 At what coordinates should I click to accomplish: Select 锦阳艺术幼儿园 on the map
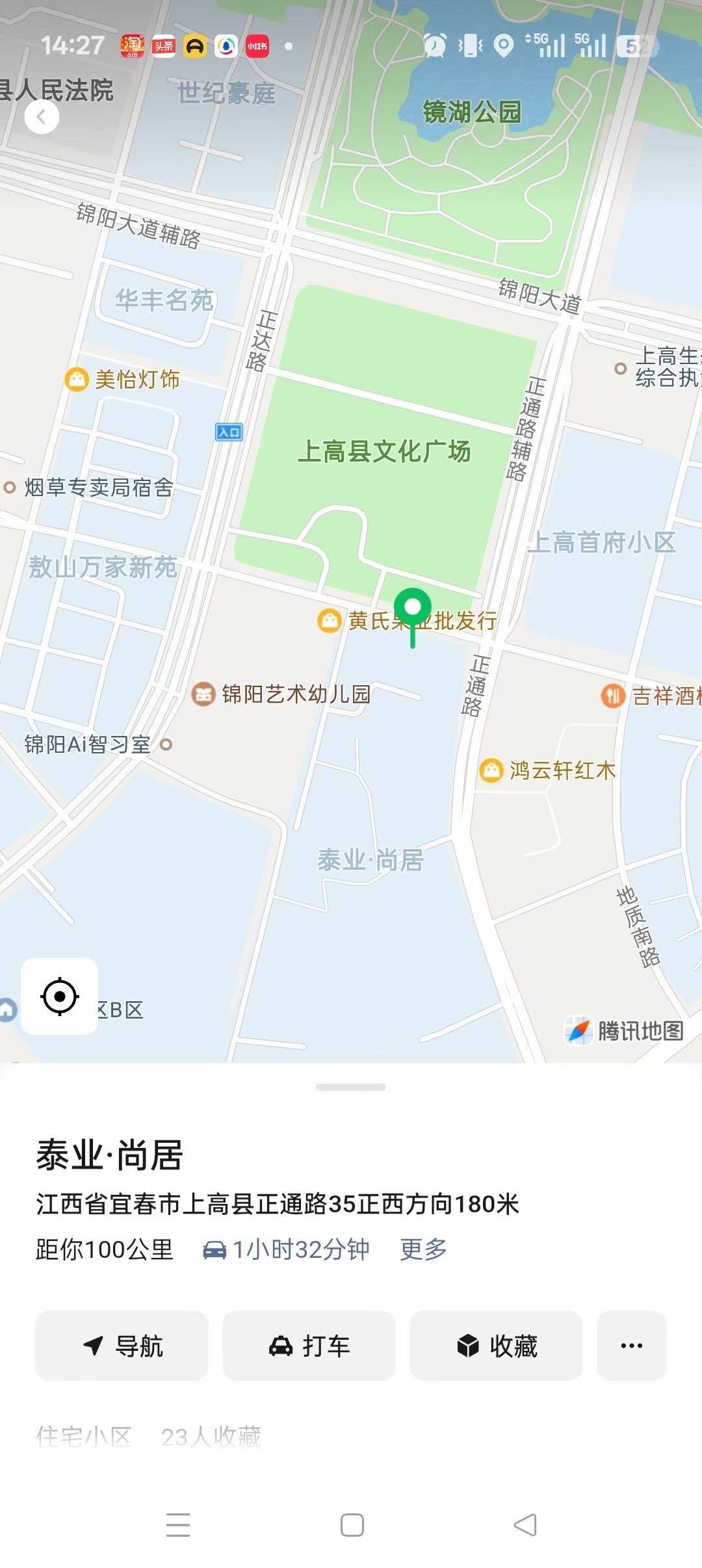(203, 694)
